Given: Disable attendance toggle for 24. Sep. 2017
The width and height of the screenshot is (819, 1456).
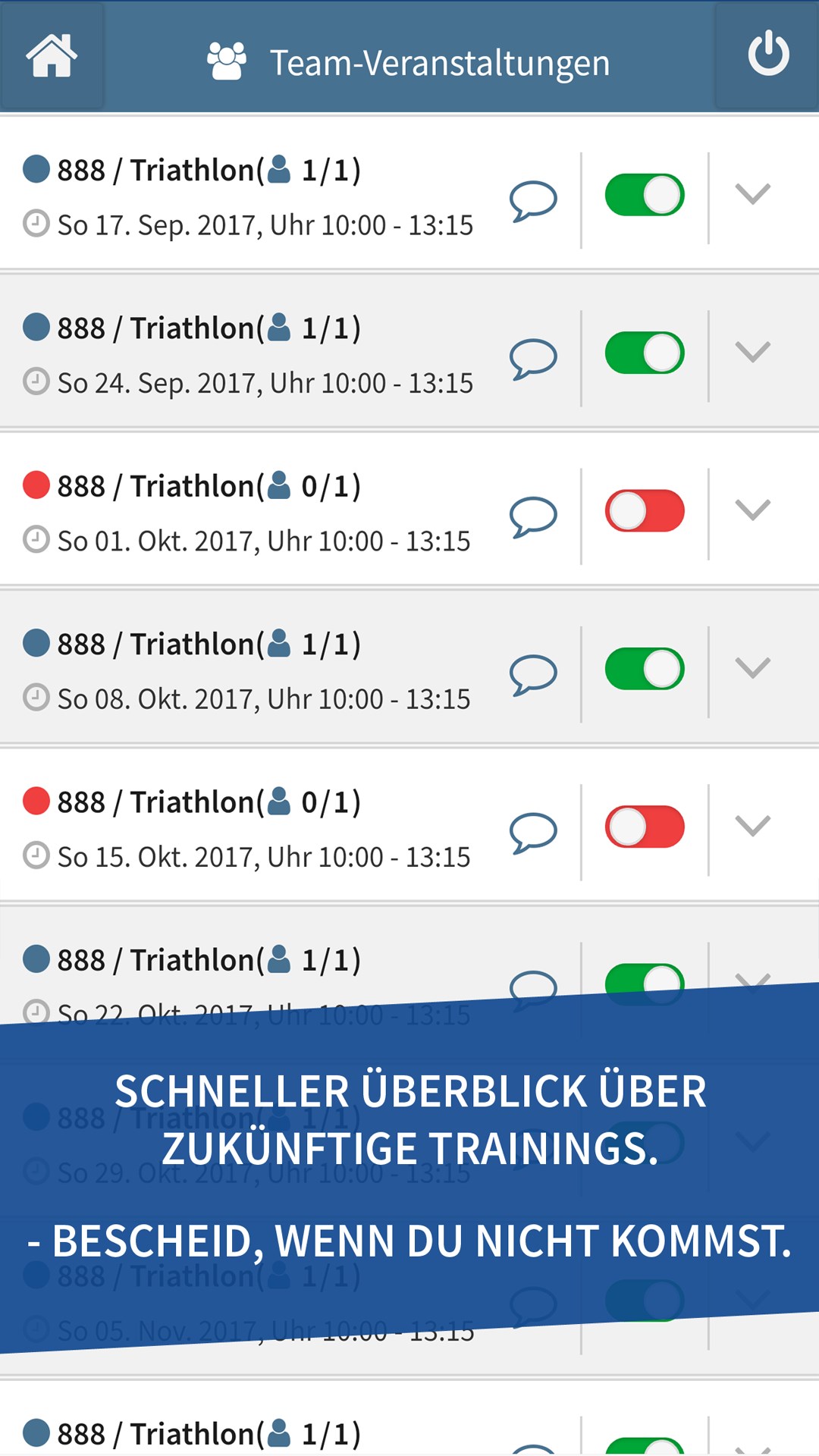Looking at the screenshot, I should click(x=645, y=353).
